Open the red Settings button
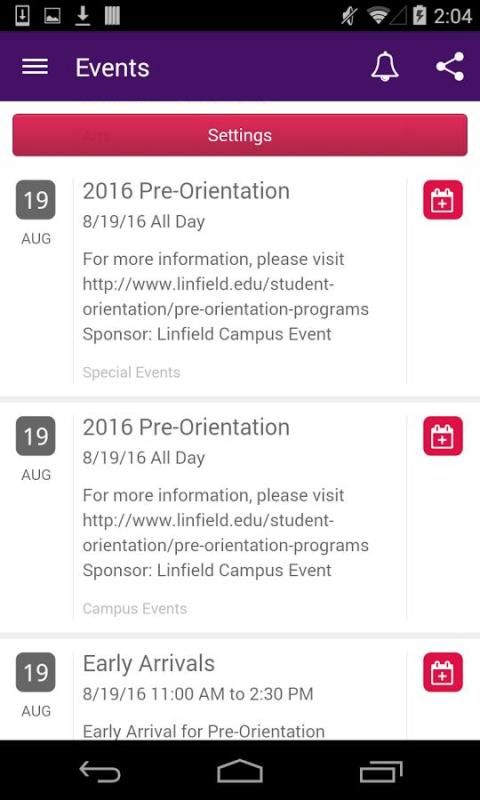Viewport: 480px width, 800px height. tap(240, 135)
